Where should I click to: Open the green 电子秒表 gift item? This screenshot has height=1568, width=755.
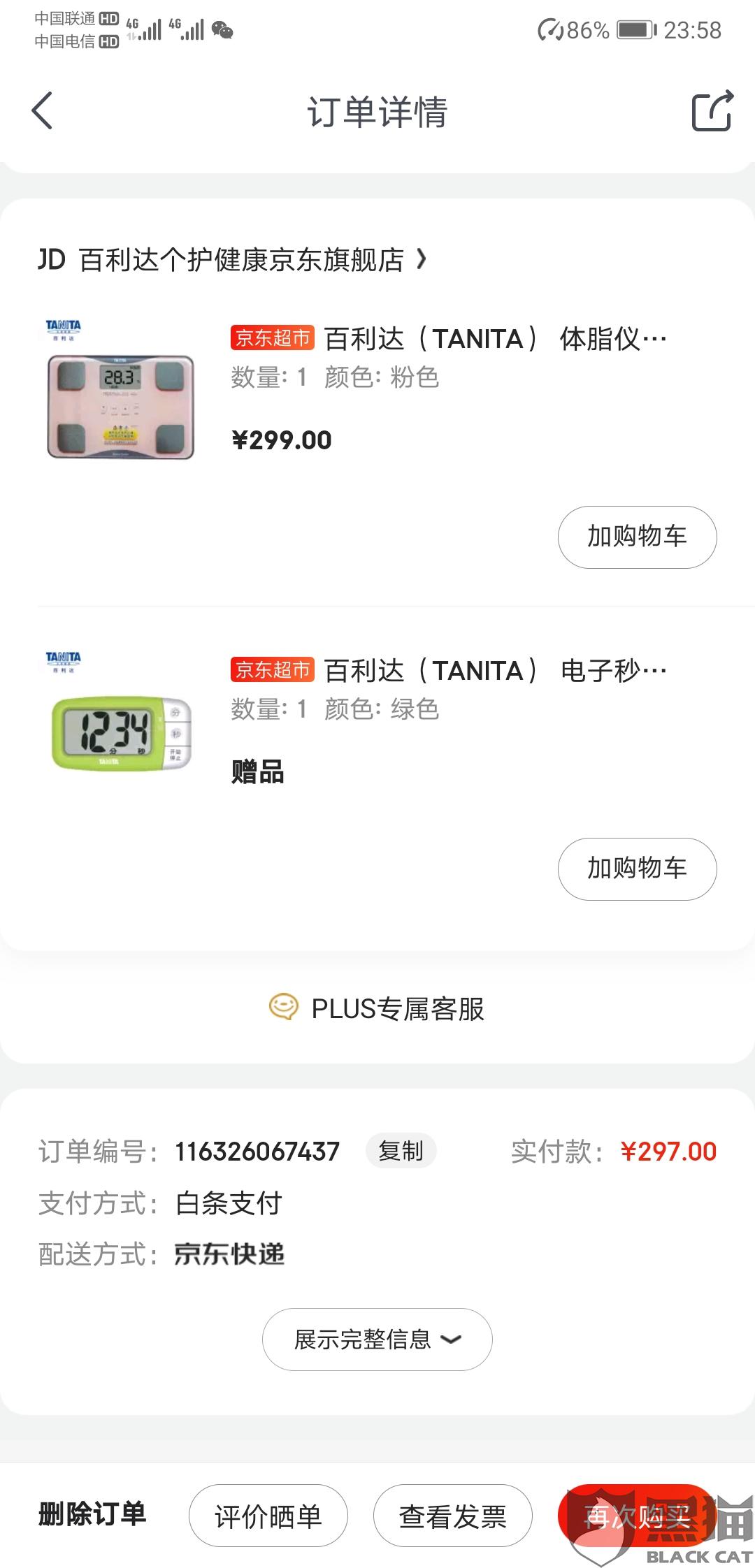(447, 671)
